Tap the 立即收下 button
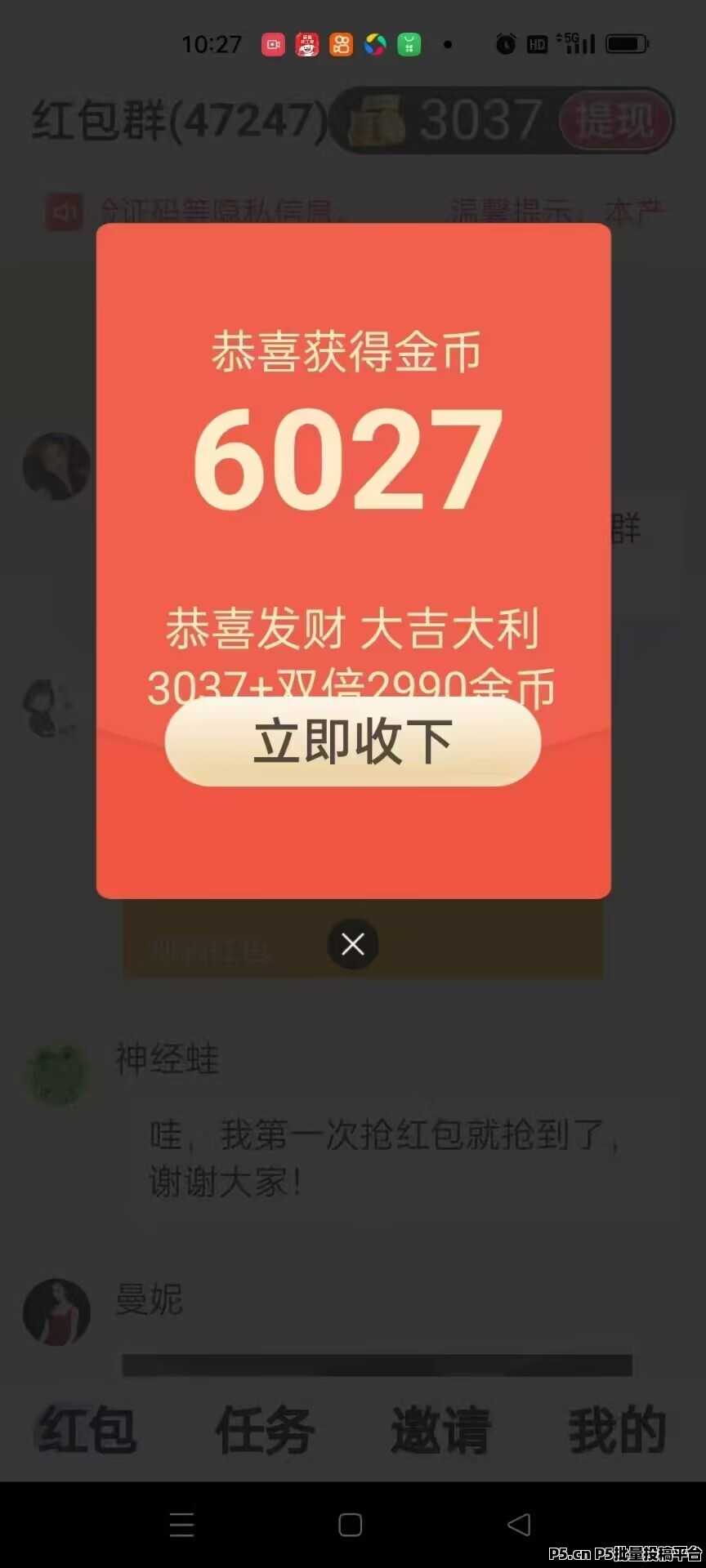The width and height of the screenshot is (706, 1568). [x=353, y=742]
